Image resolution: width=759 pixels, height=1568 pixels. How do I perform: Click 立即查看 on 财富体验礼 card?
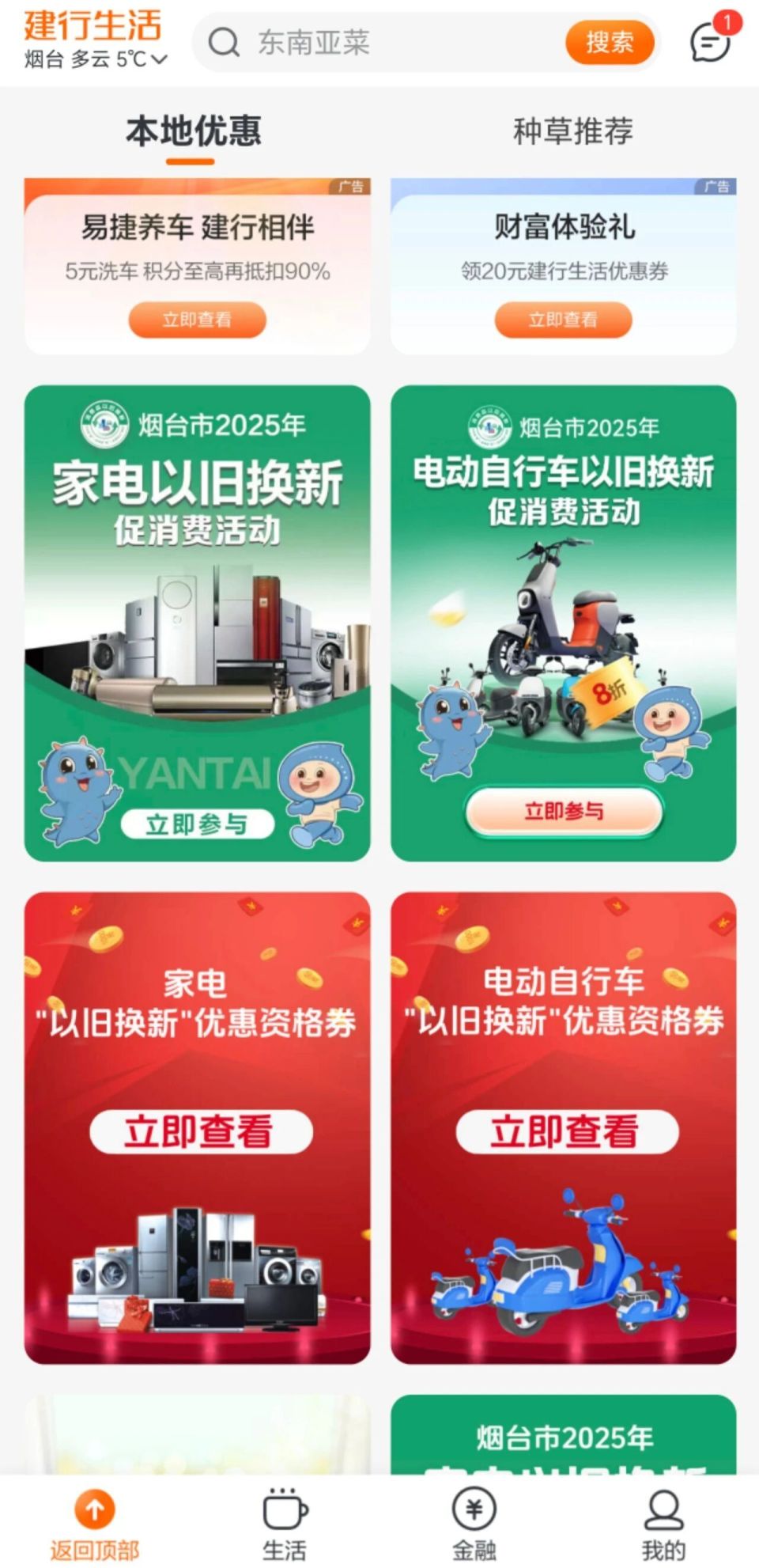pos(562,320)
